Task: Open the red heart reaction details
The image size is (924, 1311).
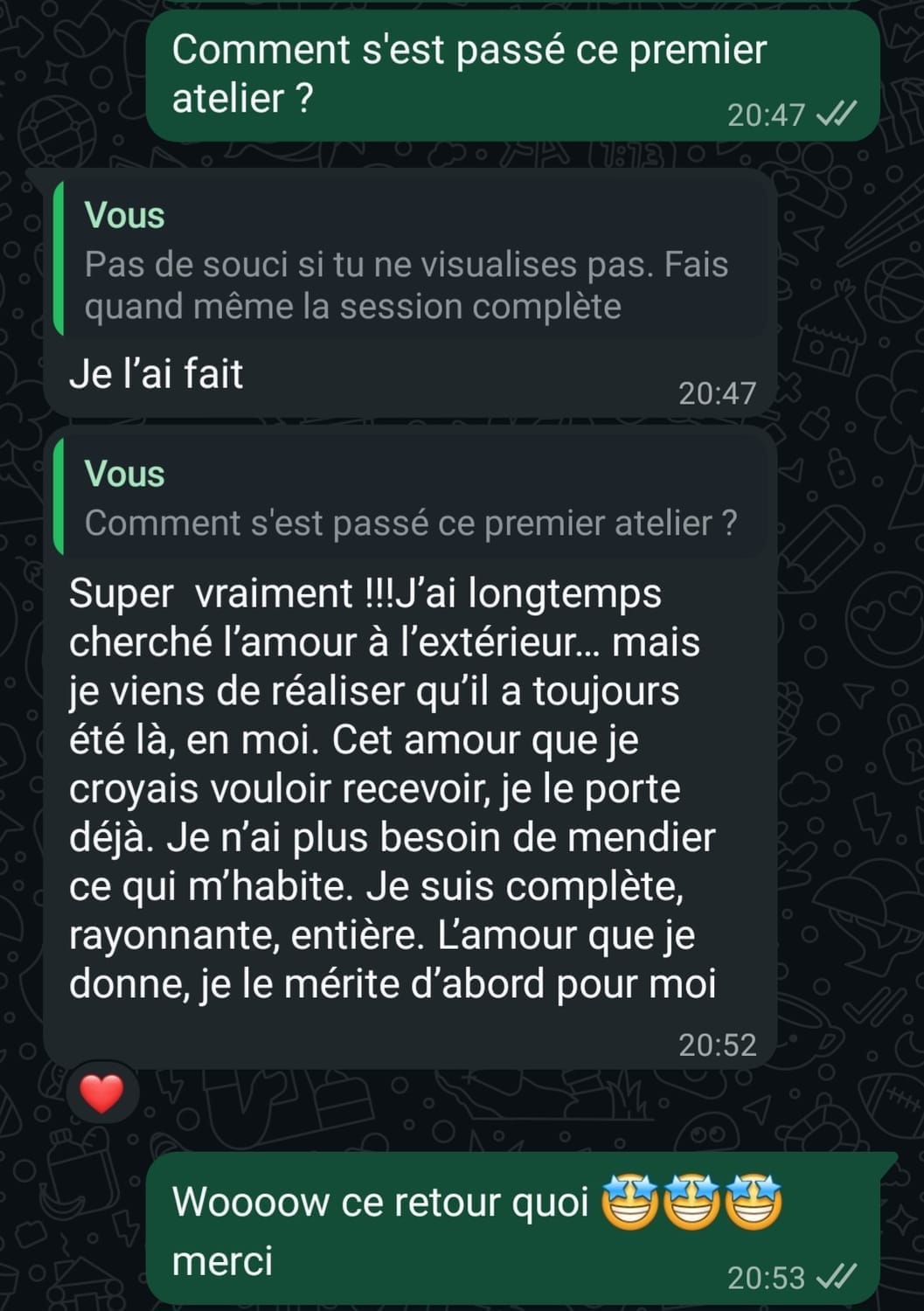Action: [101, 1092]
